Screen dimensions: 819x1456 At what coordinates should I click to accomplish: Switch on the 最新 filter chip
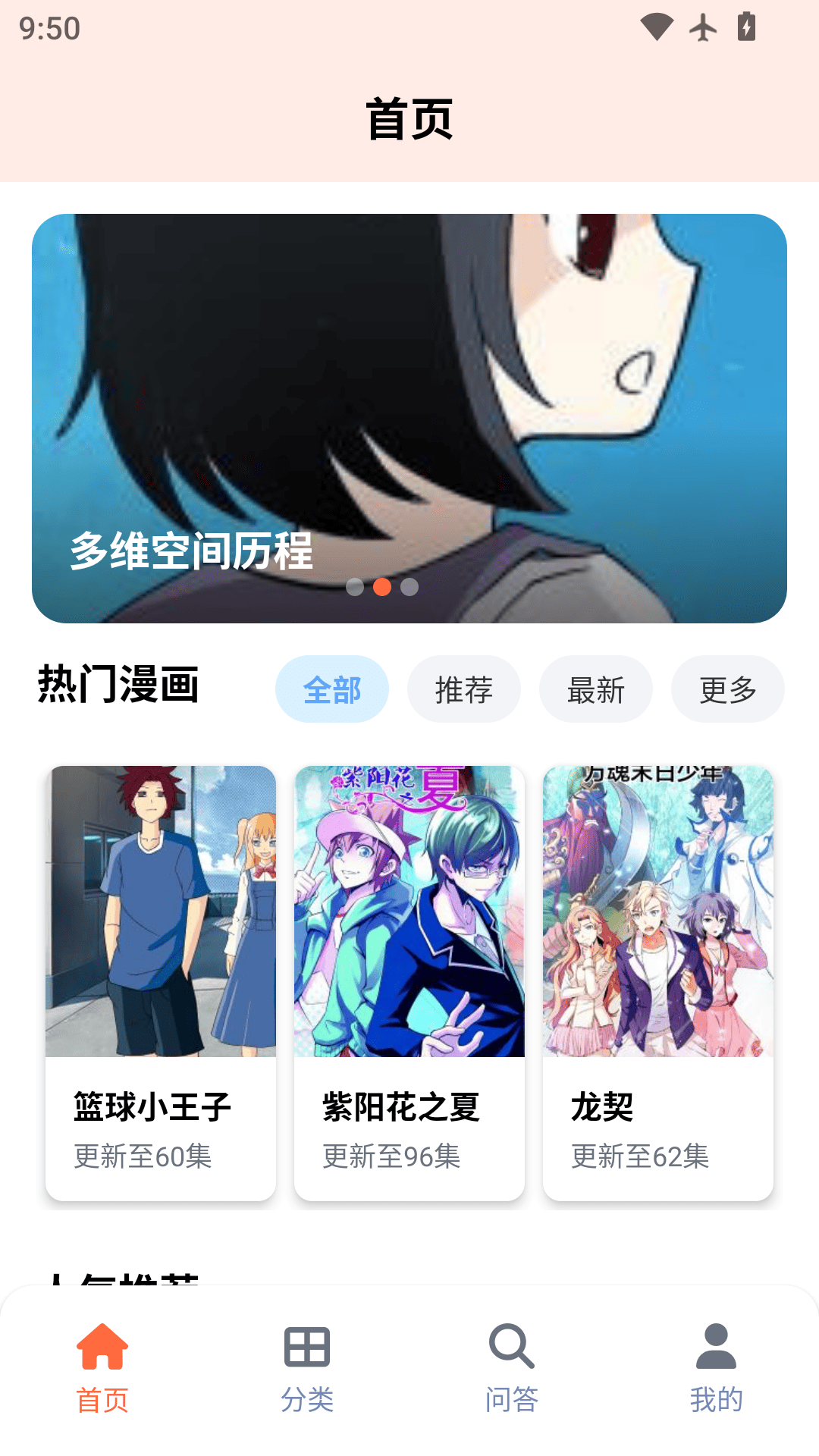[x=595, y=689]
